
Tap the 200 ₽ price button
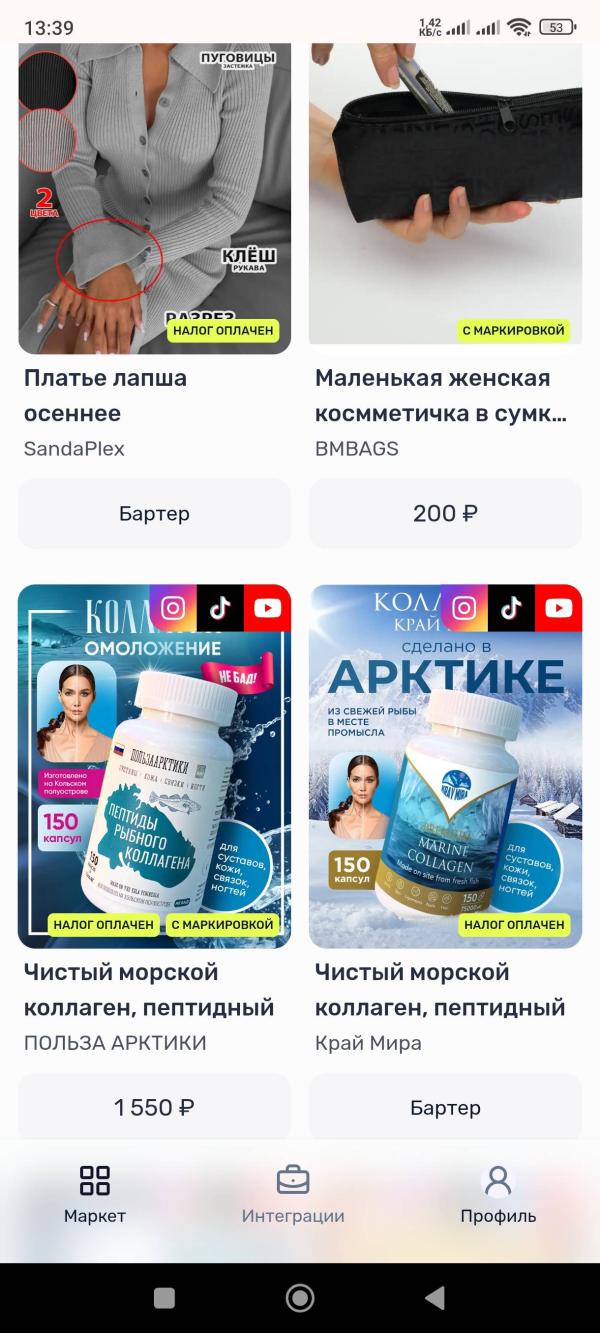click(x=445, y=514)
